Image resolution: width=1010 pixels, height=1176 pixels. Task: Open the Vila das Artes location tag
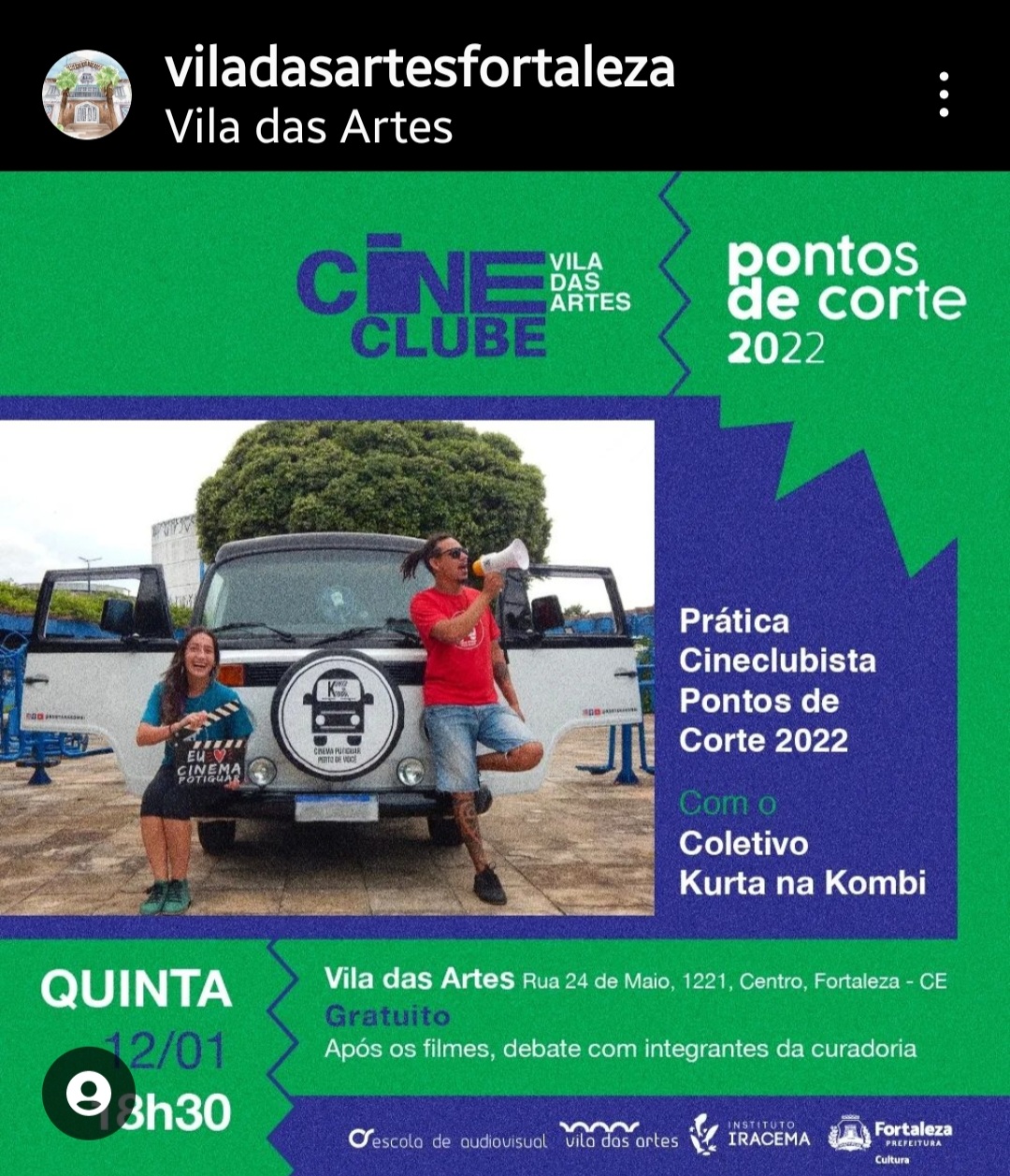tap(309, 126)
